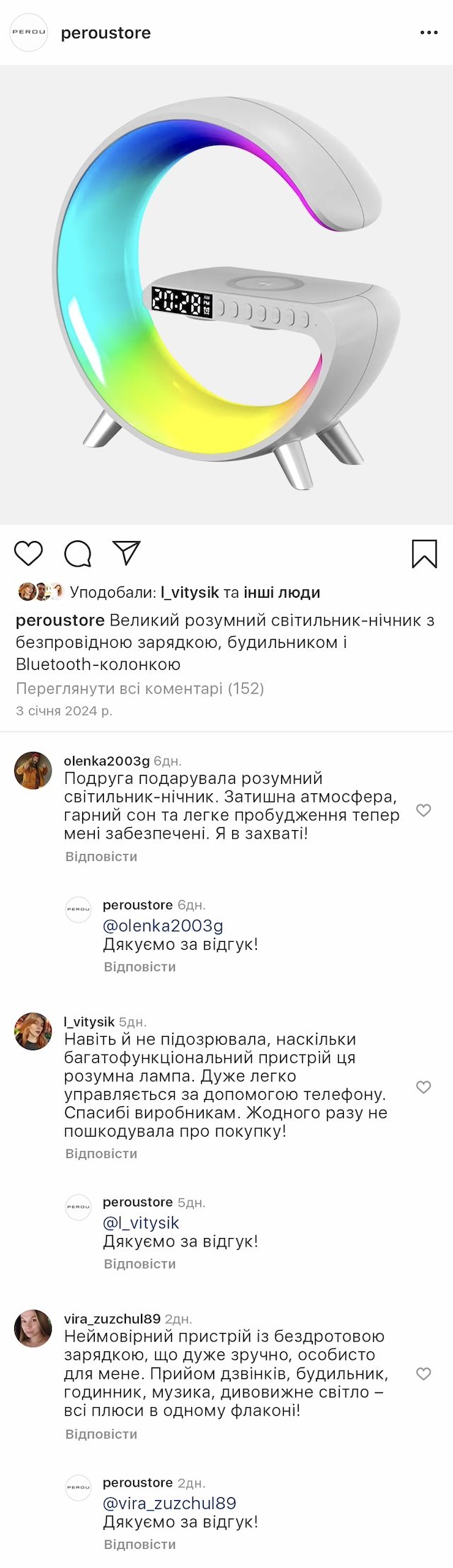Open the comment bubble under the post
This screenshot has height=1568, width=453.
tap(78, 553)
